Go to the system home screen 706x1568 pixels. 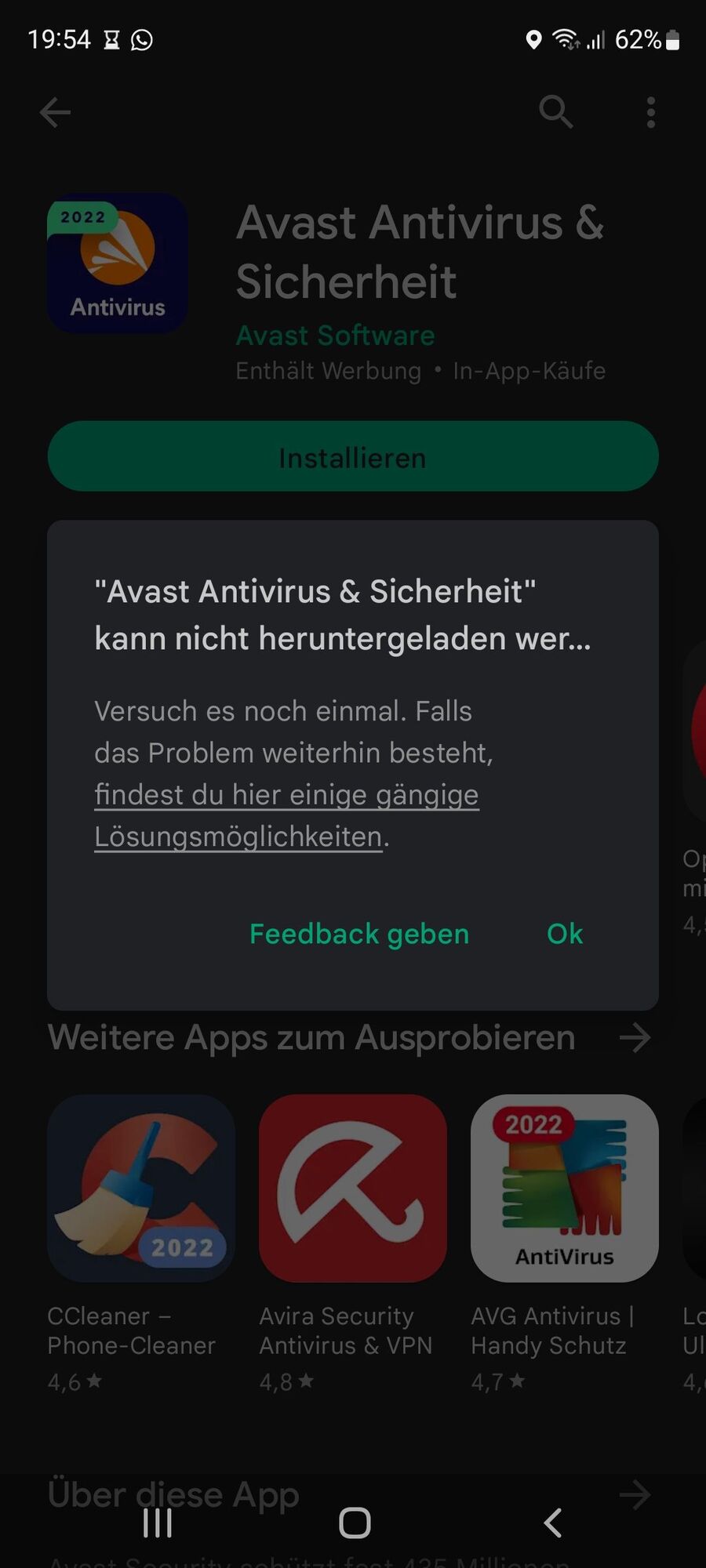tap(355, 1523)
